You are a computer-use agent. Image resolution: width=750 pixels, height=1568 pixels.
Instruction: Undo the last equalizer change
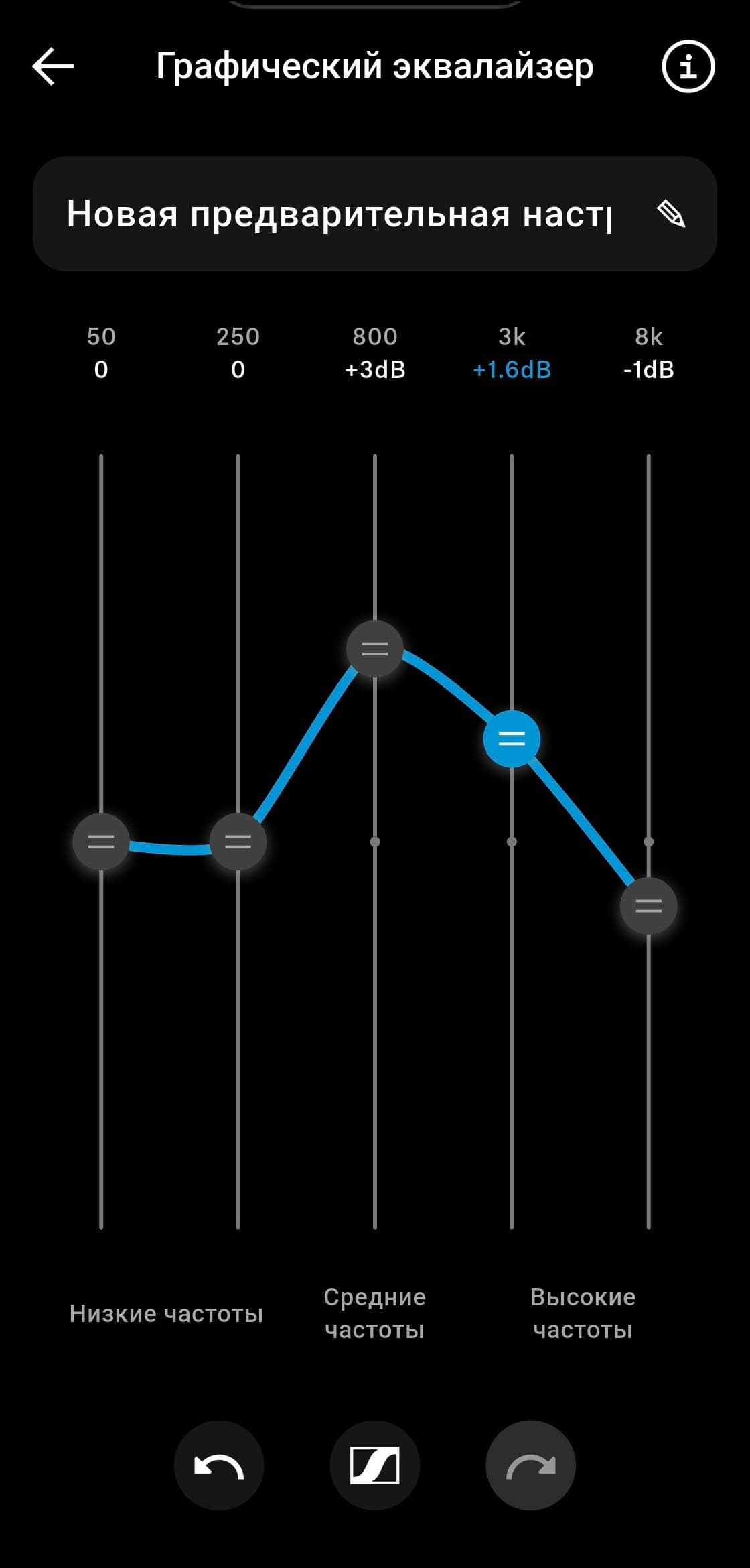[x=219, y=1465]
